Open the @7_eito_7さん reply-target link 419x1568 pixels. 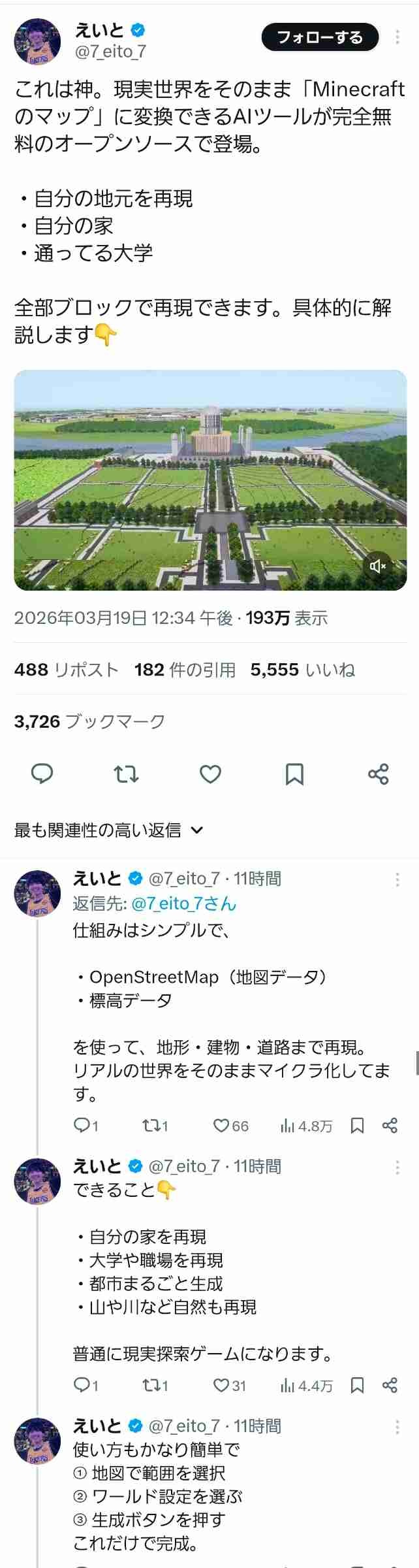183,904
